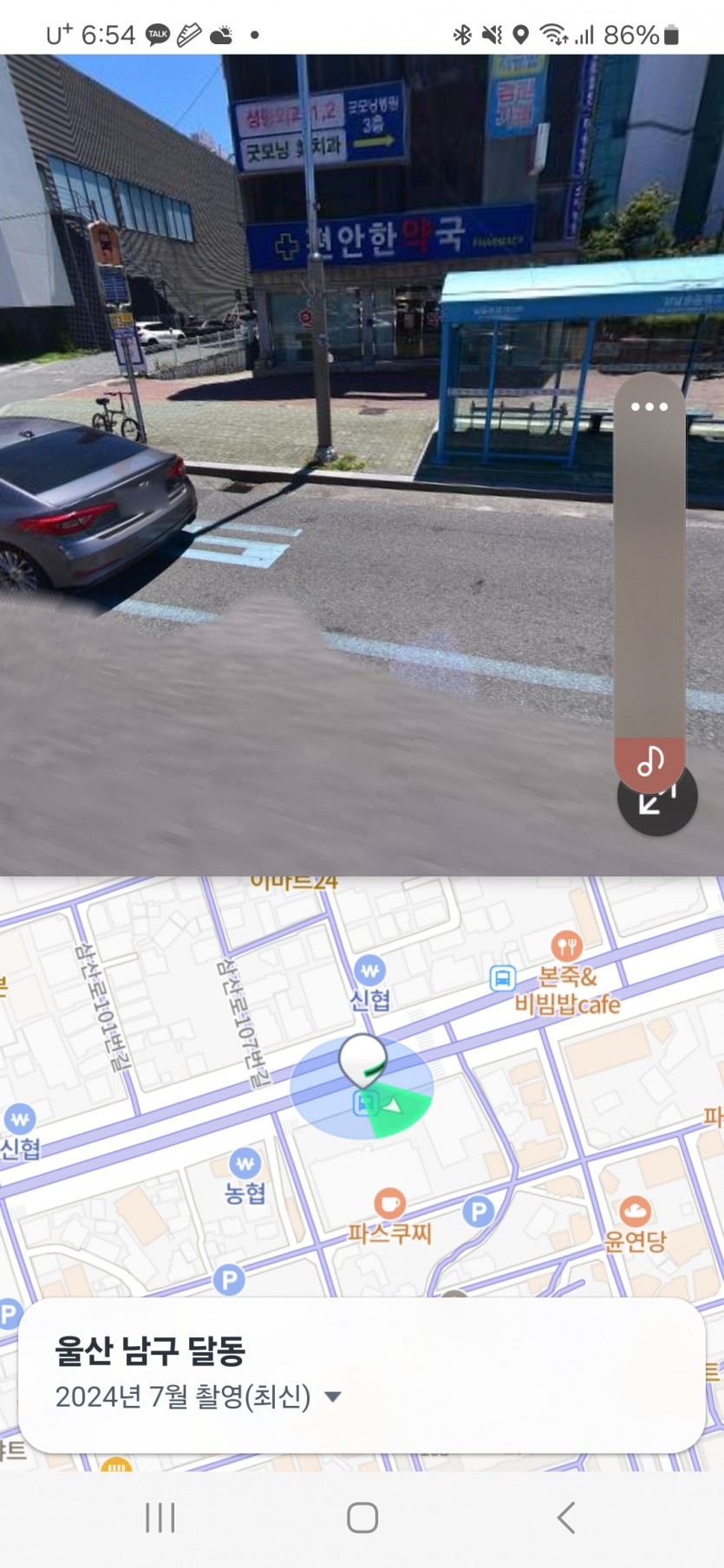The width and height of the screenshot is (724, 1568).
Task: Tap the music note button on floating panel
Action: click(650, 761)
